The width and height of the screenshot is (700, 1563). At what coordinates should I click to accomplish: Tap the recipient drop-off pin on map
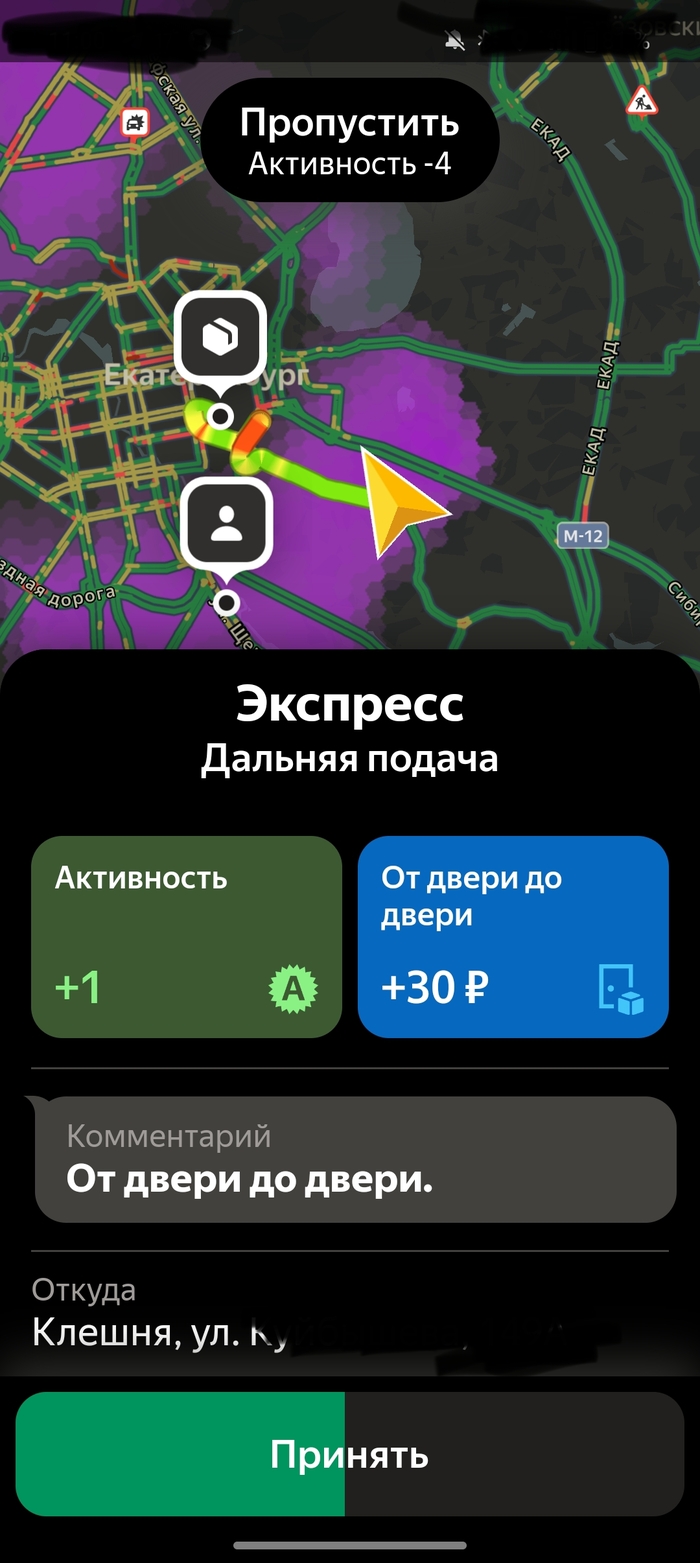(x=227, y=524)
